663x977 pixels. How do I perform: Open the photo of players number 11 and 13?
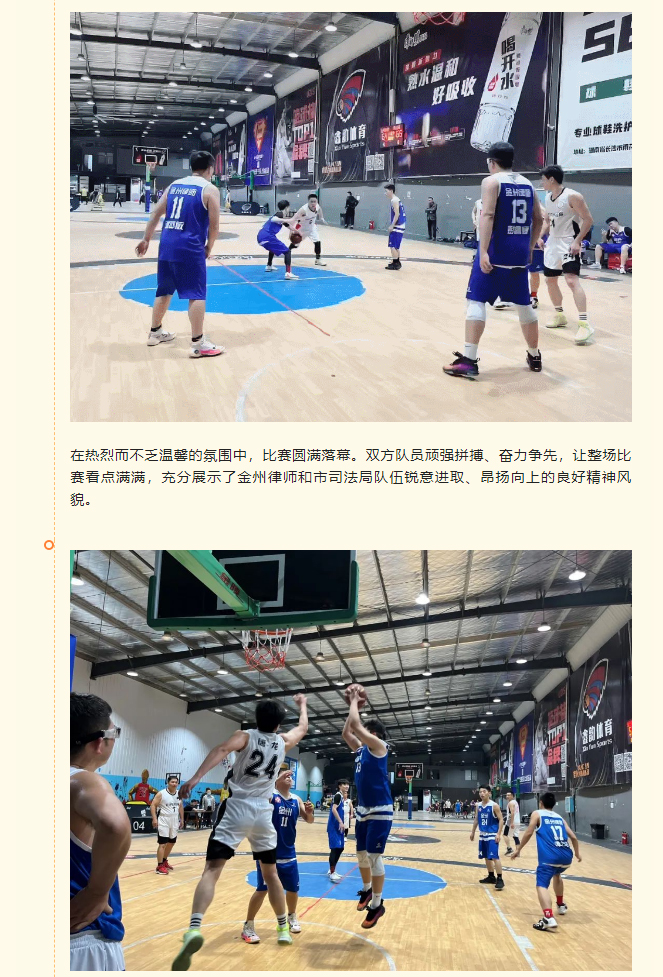click(350, 216)
